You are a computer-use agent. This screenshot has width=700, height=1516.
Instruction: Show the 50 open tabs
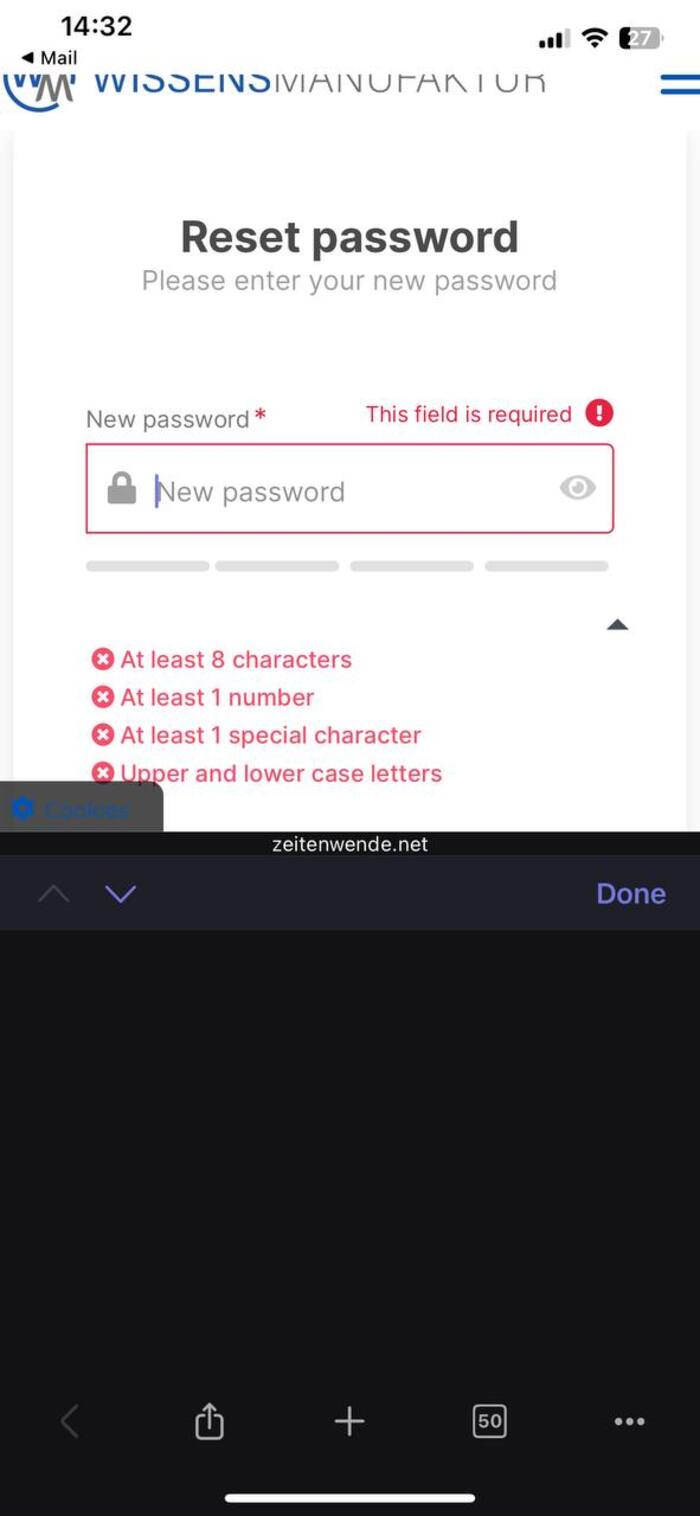click(x=489, y=1421)
